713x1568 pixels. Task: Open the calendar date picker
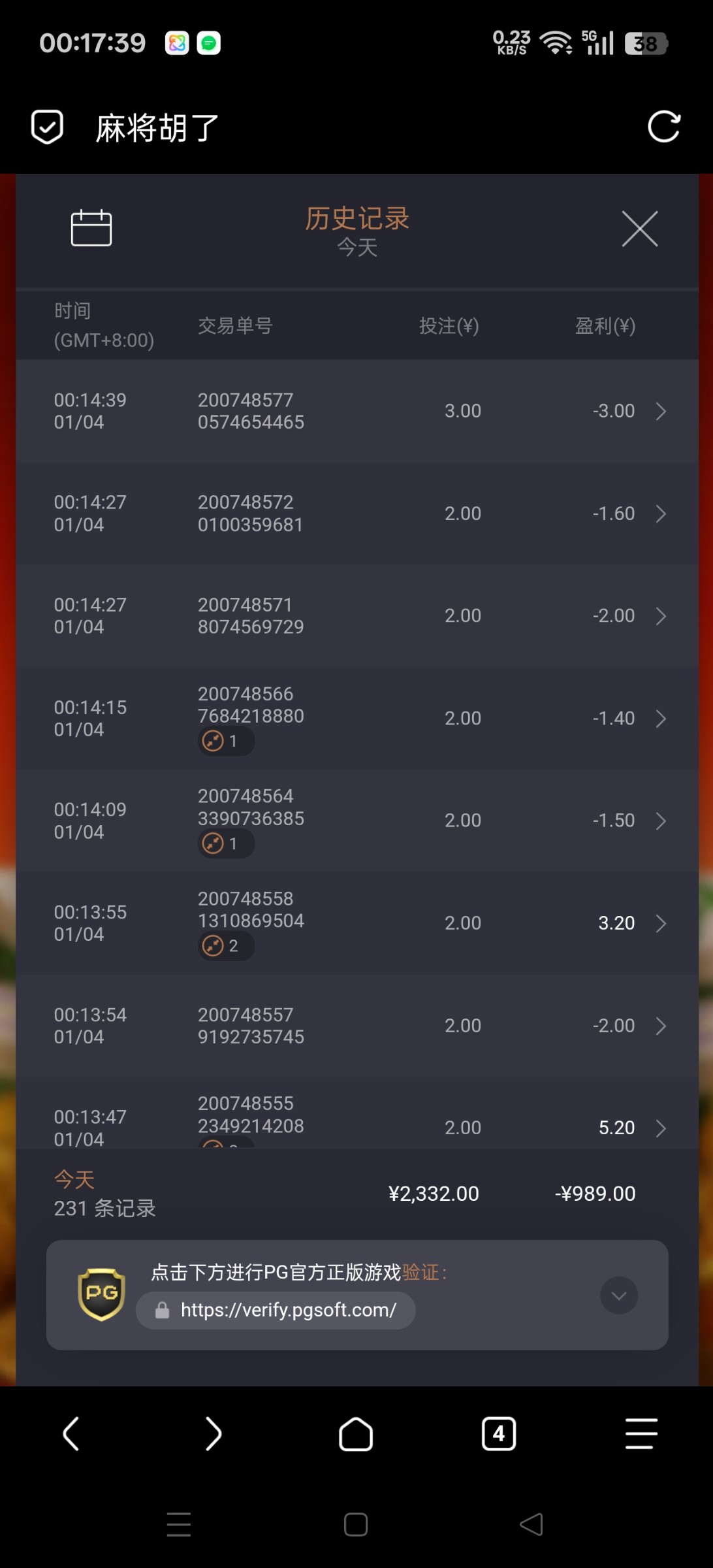[x=91, y=228]
